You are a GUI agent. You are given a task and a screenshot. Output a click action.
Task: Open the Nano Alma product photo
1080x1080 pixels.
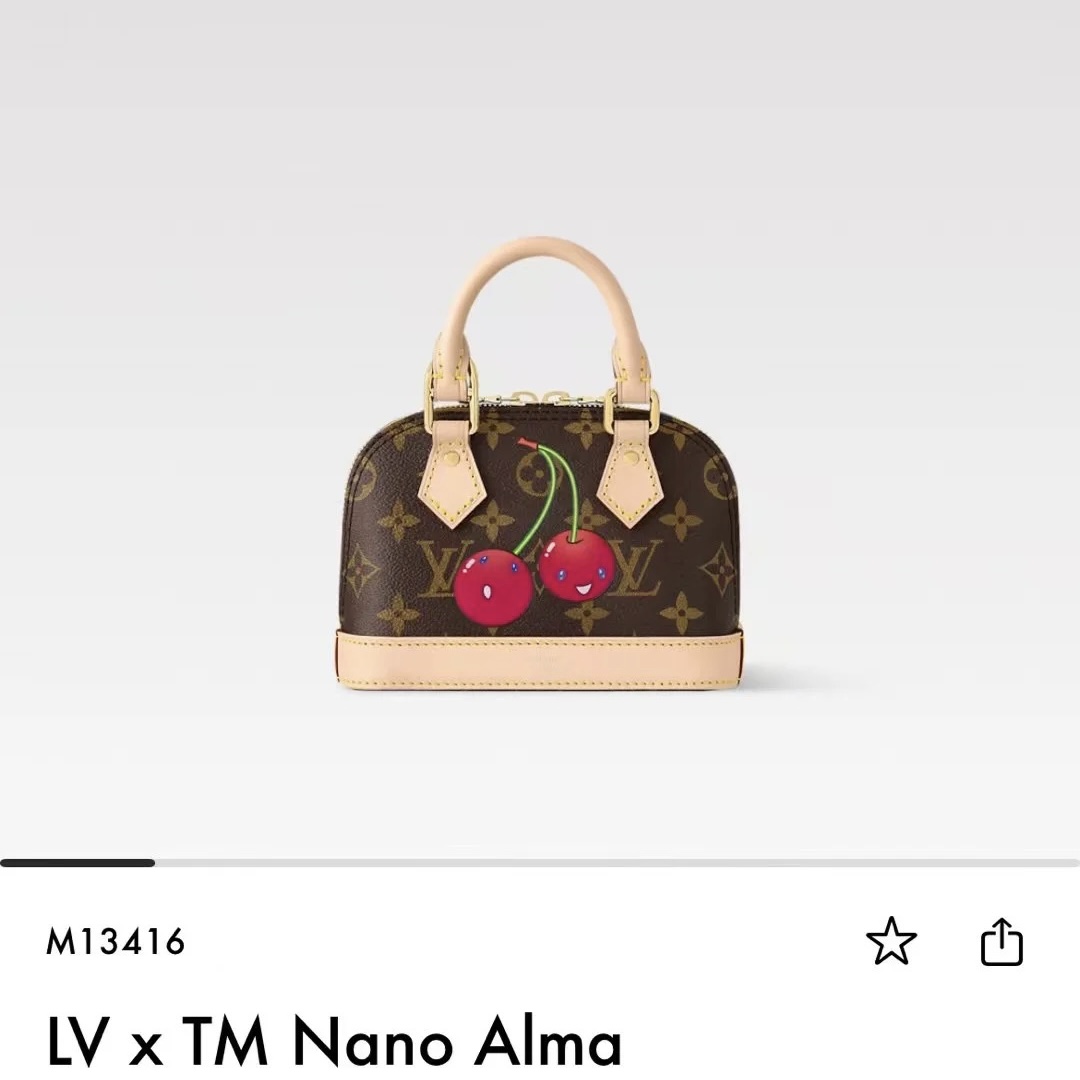540,470
